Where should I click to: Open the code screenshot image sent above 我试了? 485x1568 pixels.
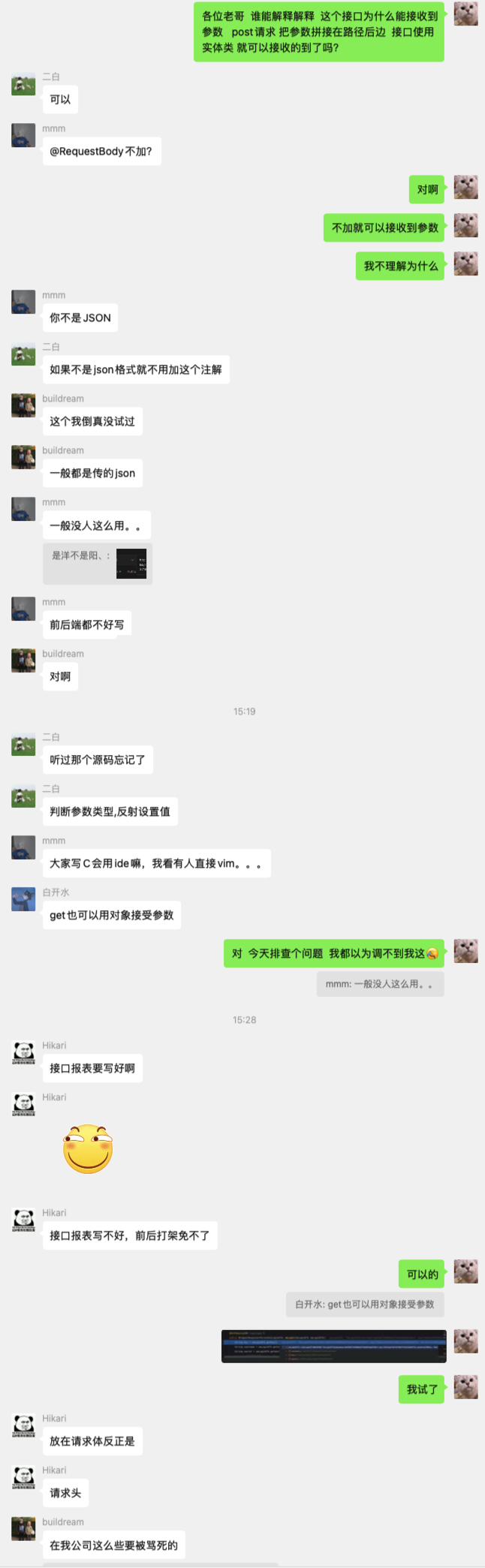(333, 1346)
